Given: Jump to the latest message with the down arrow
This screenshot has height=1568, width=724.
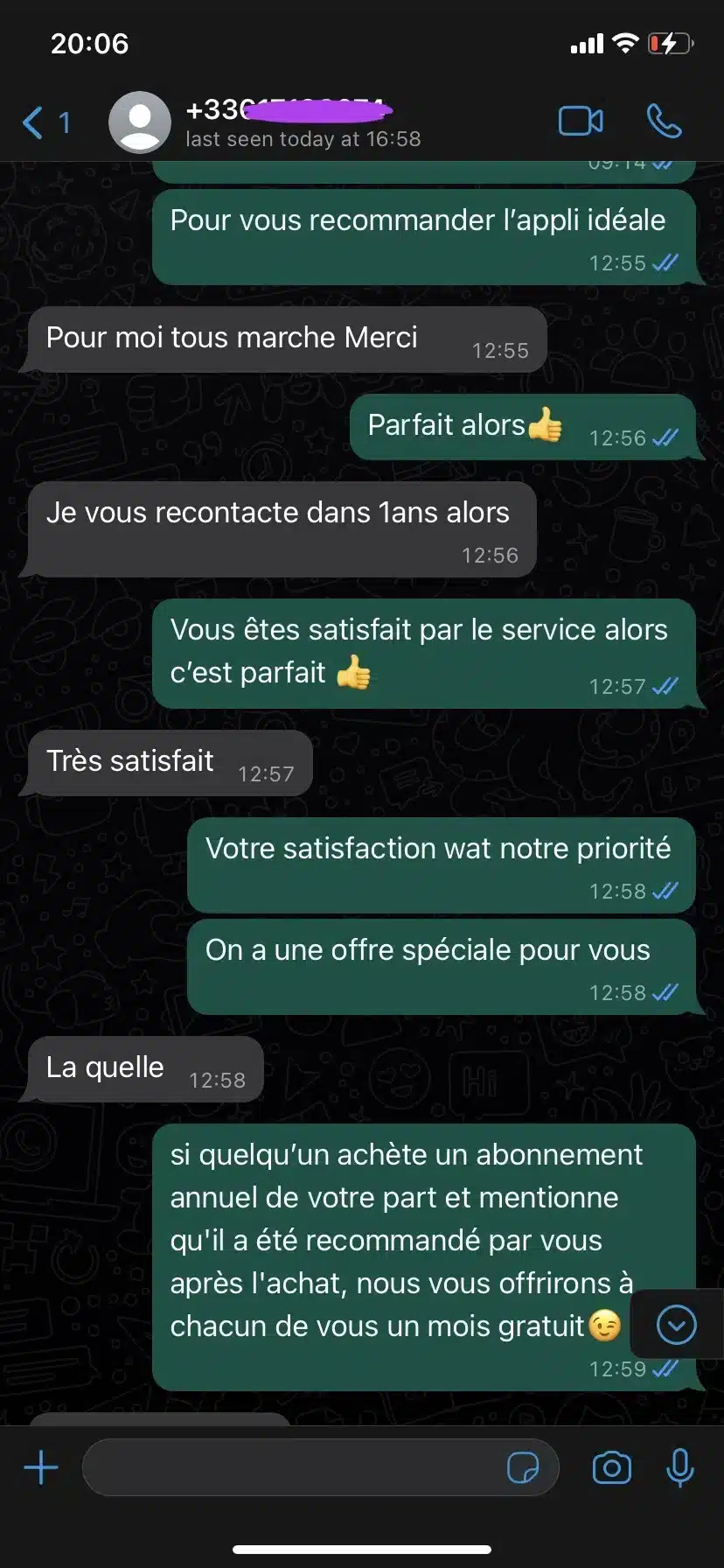Looking at the screenshot, I should (x=676, y=1326).
